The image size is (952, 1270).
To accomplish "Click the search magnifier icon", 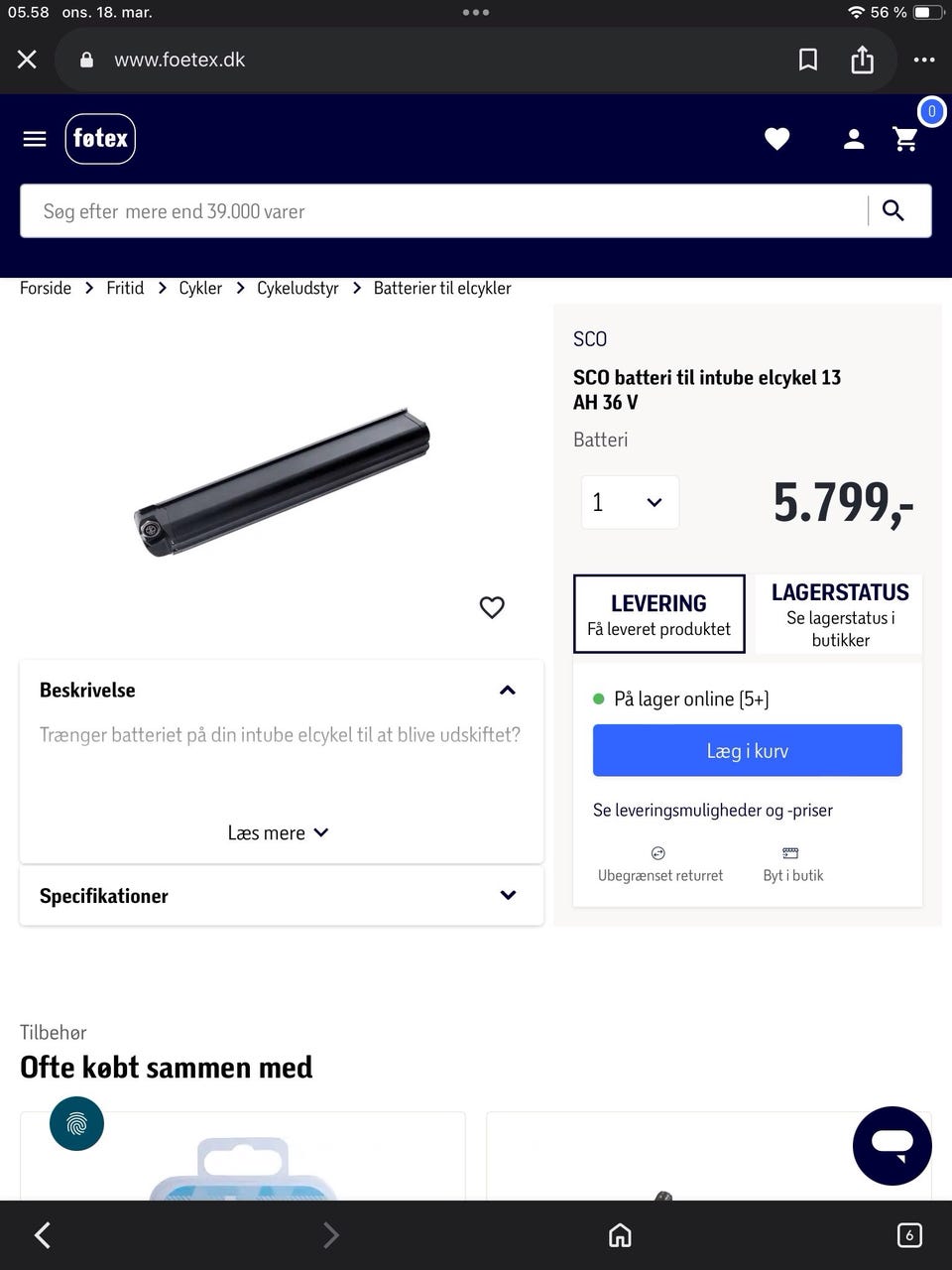I will click(892, 210).
